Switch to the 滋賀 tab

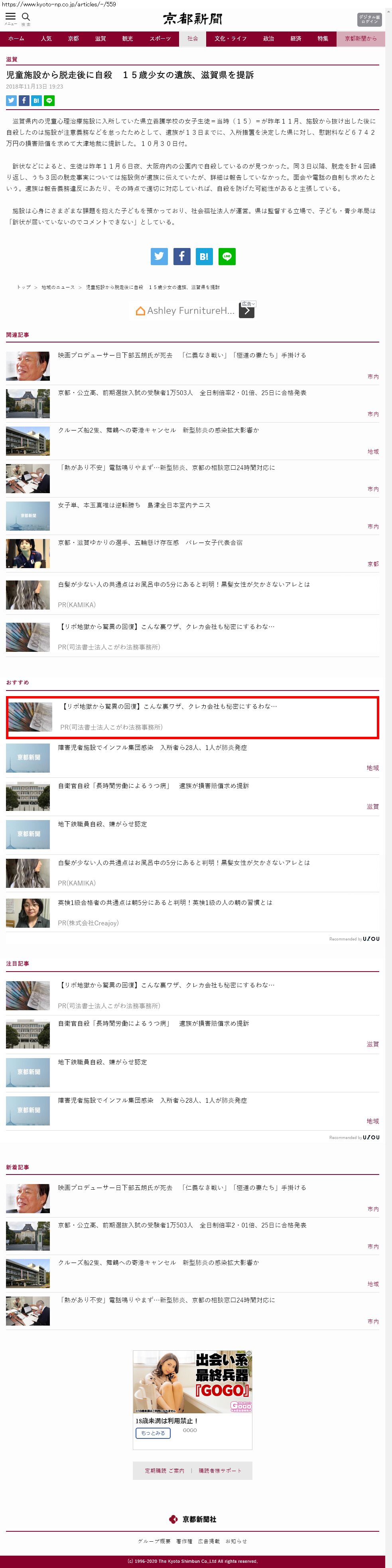[x=100, y=39]
